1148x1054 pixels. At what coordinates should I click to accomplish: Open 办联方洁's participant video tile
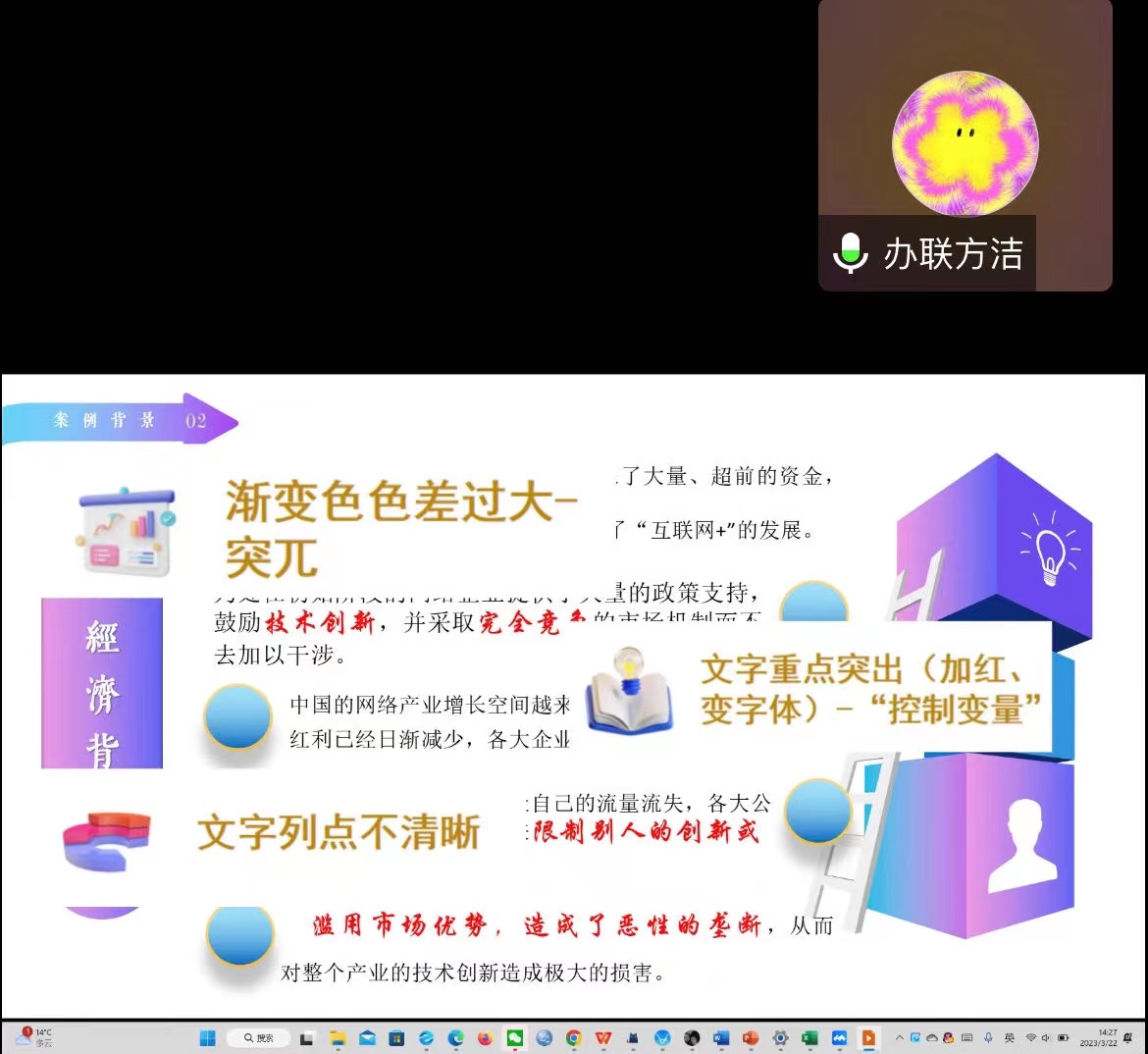(x=965, y=144)
